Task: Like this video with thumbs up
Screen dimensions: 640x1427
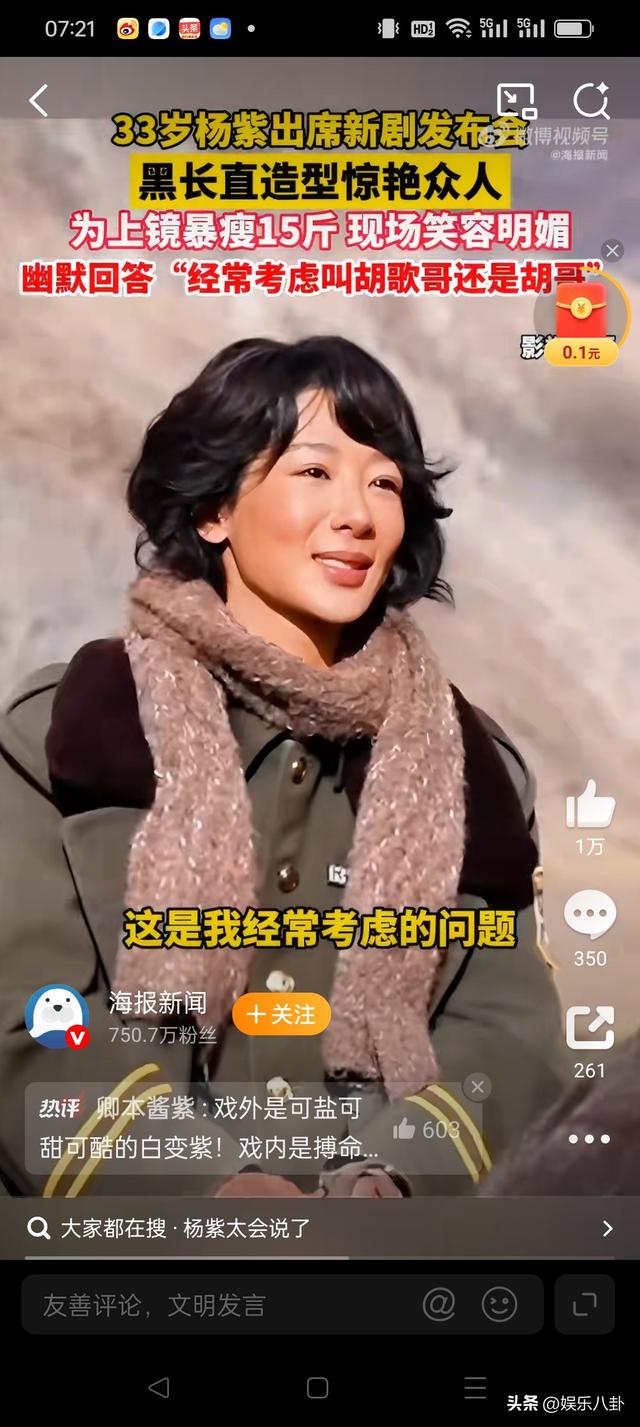Action: tap(590, 805)
